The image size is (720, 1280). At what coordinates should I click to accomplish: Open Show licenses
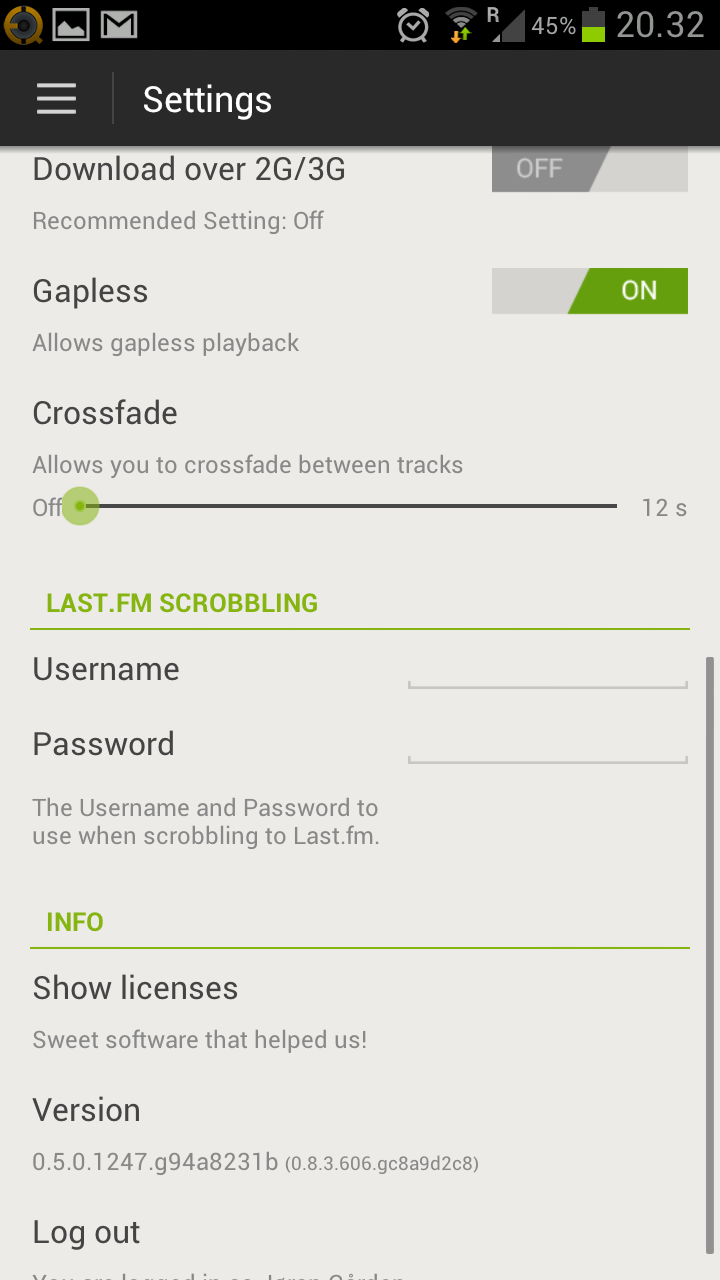[360, 1012]
